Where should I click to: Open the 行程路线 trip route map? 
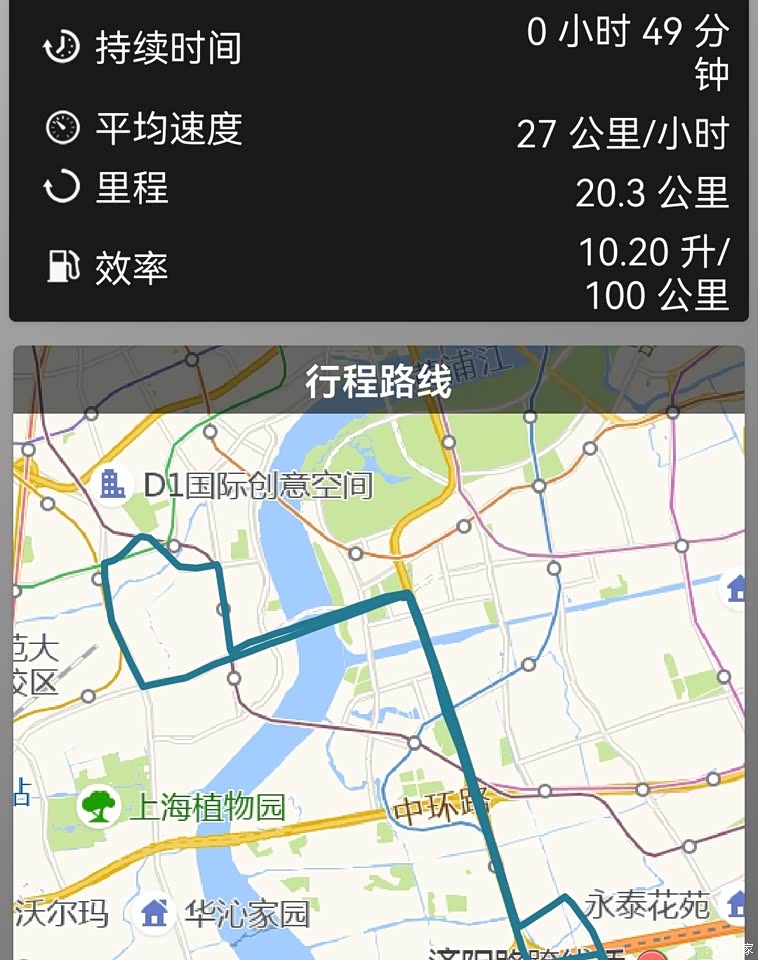[x=379, y=380]
